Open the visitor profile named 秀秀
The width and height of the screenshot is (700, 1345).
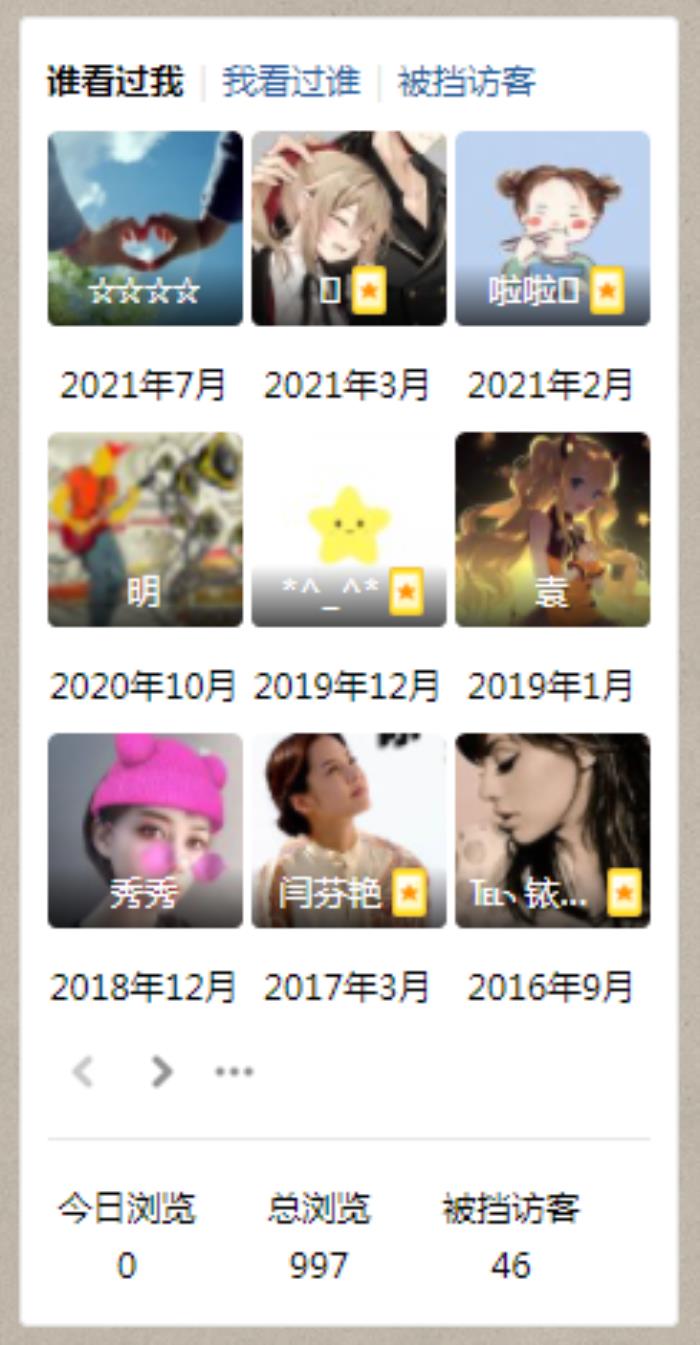click(x=145, y=830)
